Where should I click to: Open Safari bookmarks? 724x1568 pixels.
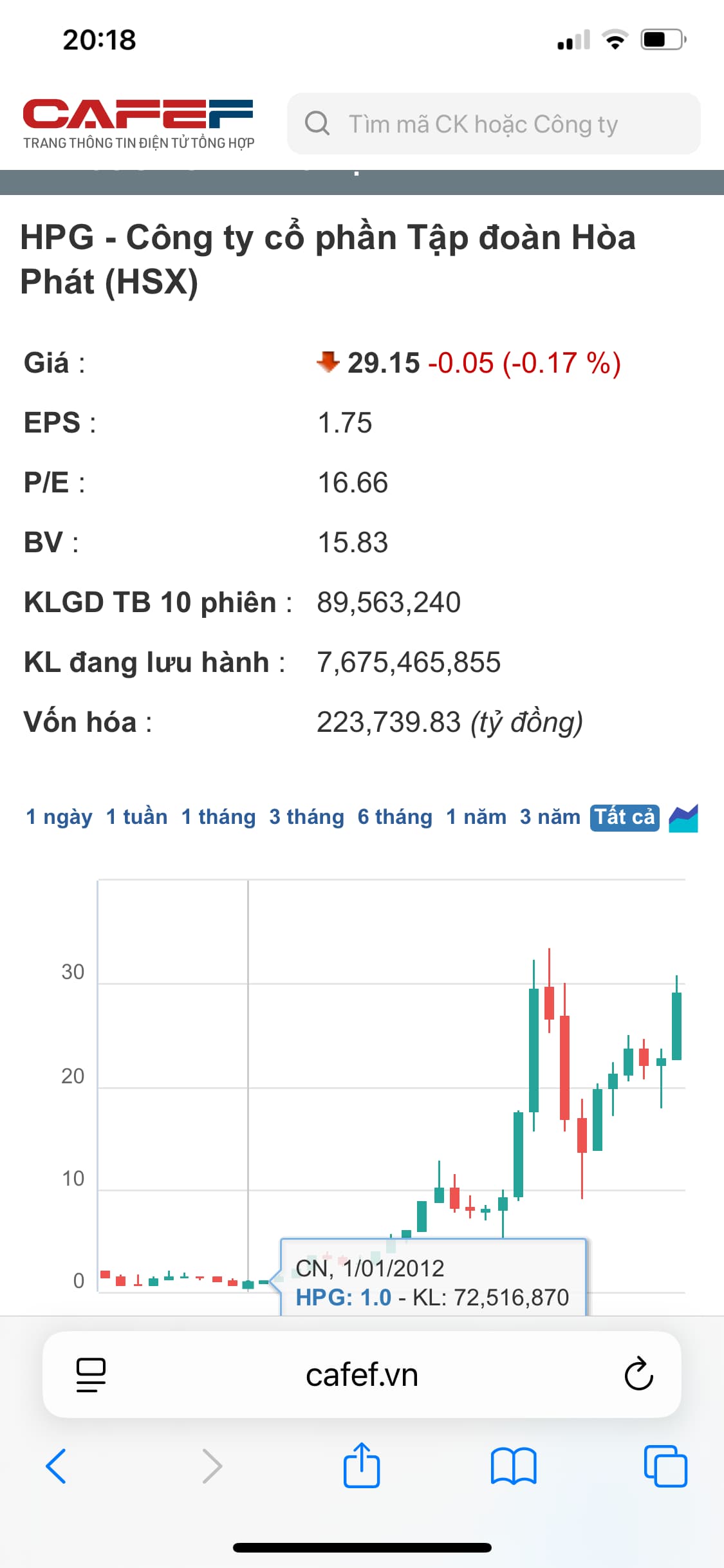(513, 1466)
